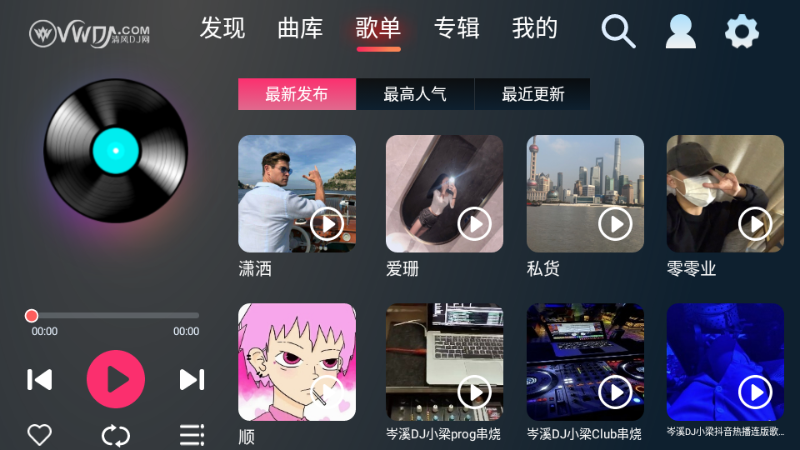The image size is (800, 450).
Task: Open the 私货 playlist card
Action: (585, 194)
